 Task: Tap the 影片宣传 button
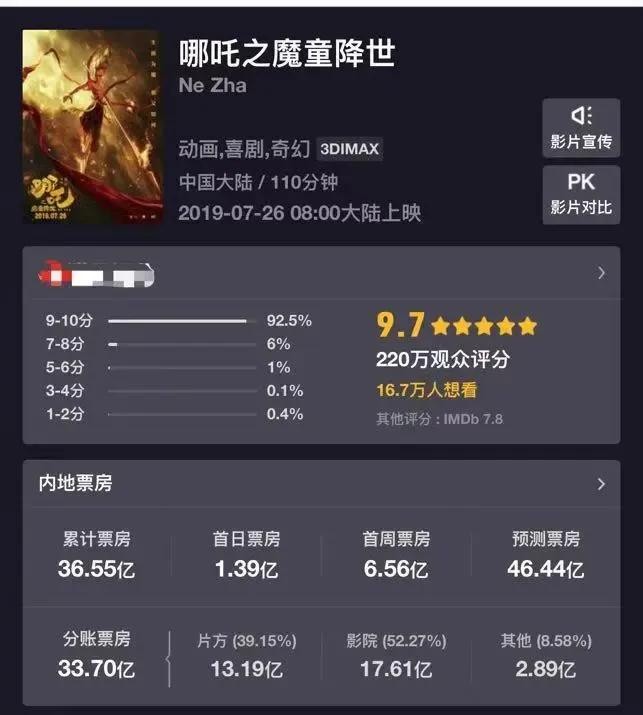(581, 128)
